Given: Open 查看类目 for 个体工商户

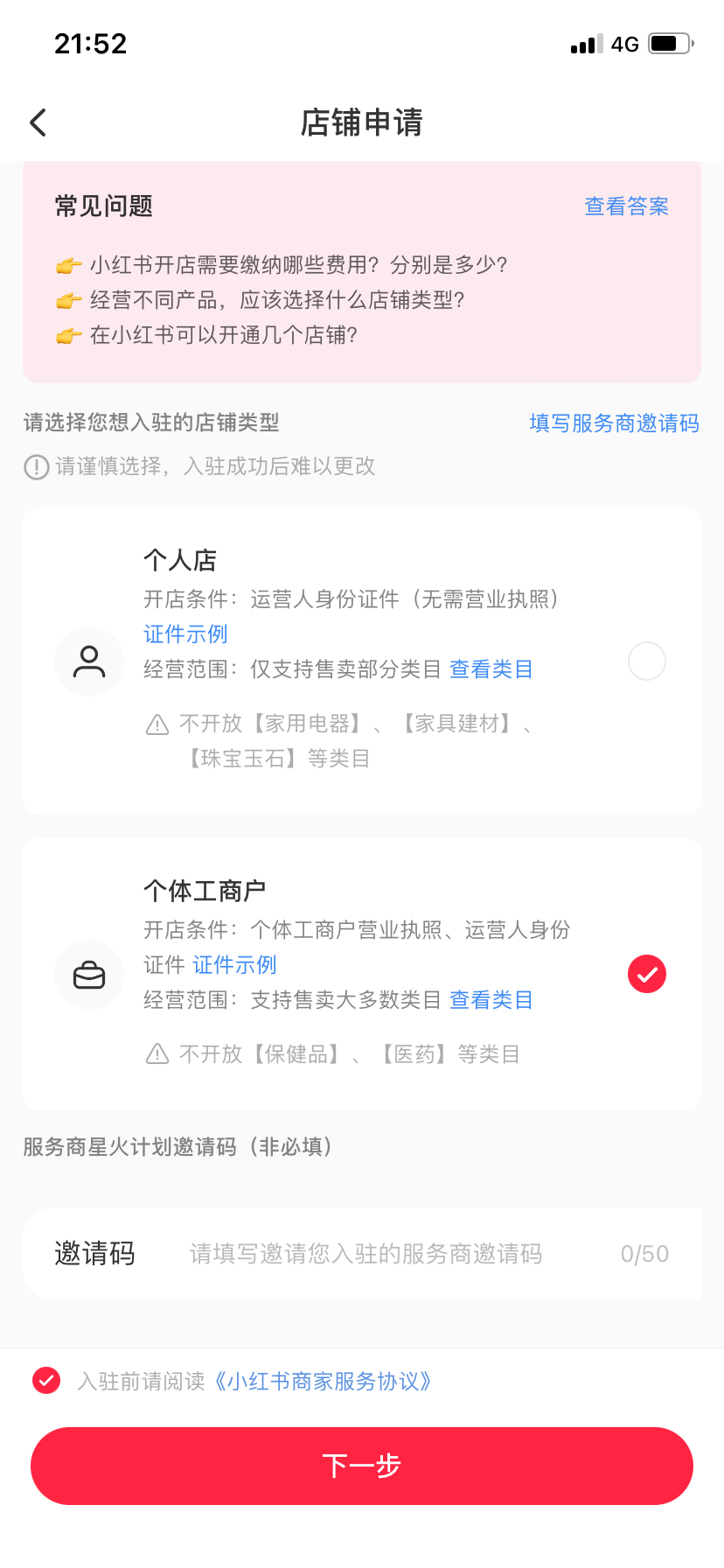Looking at the screenshot, I should [x=491, y=999].
